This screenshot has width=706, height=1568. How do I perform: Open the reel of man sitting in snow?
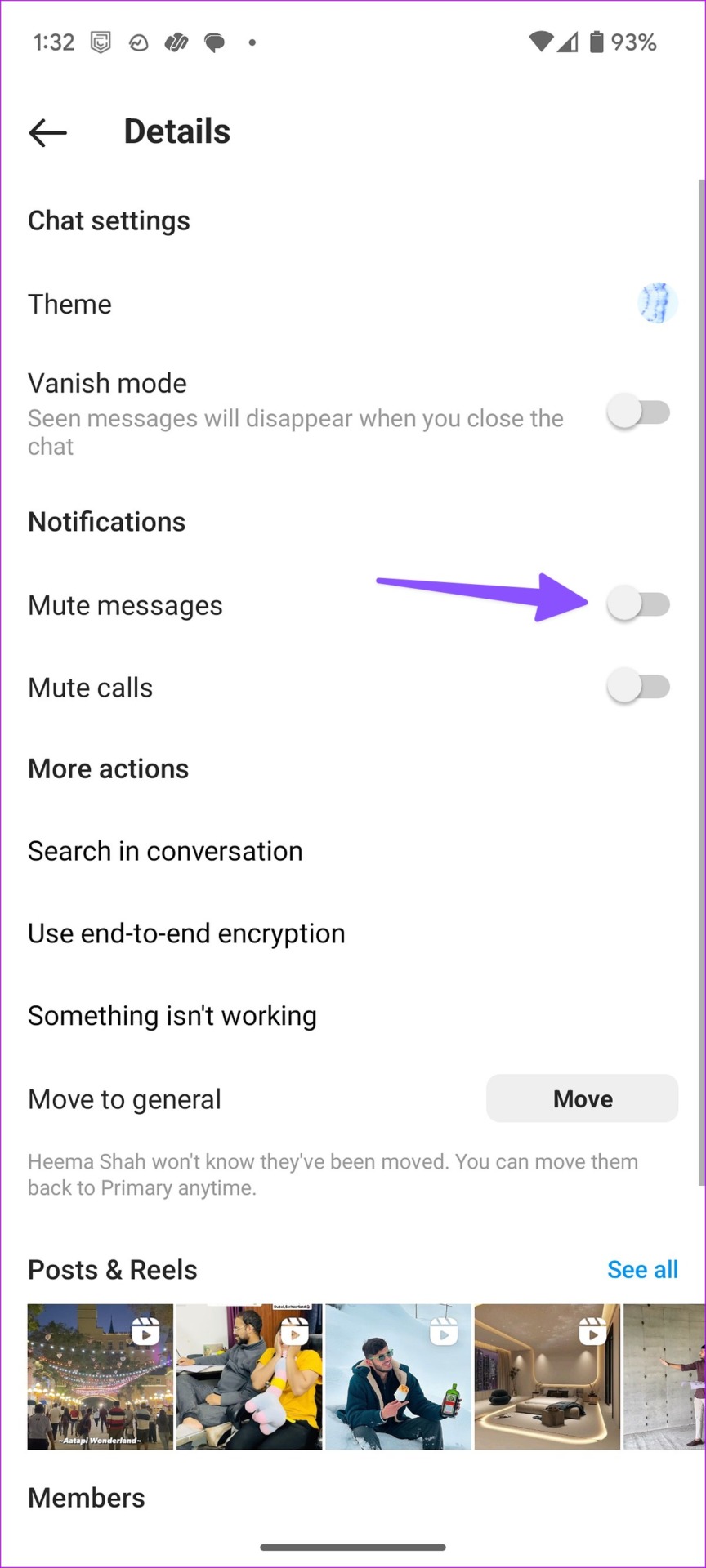coord(398,1377)
